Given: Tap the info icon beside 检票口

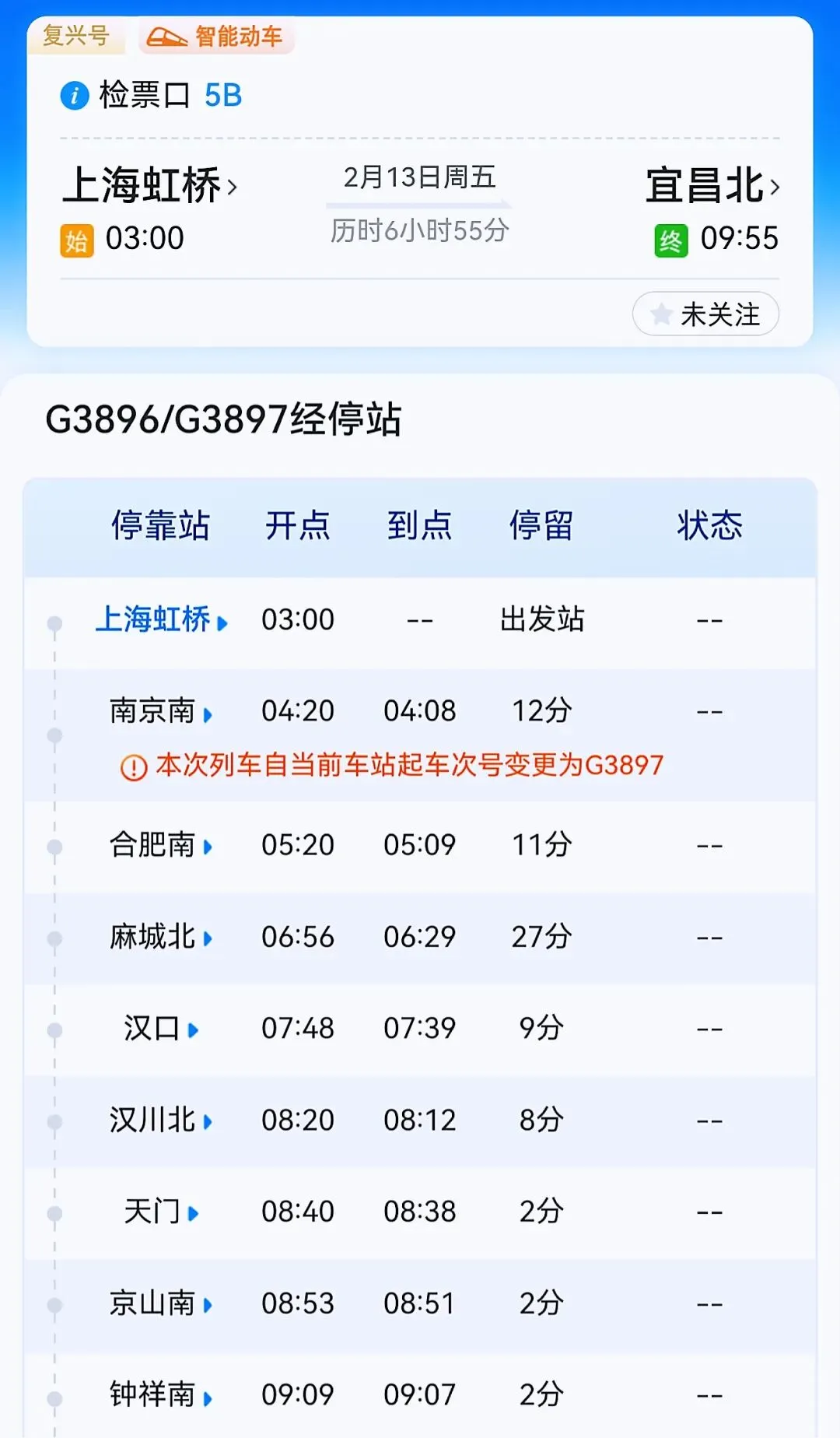Looking at the screenshot, I should point(75,96).
